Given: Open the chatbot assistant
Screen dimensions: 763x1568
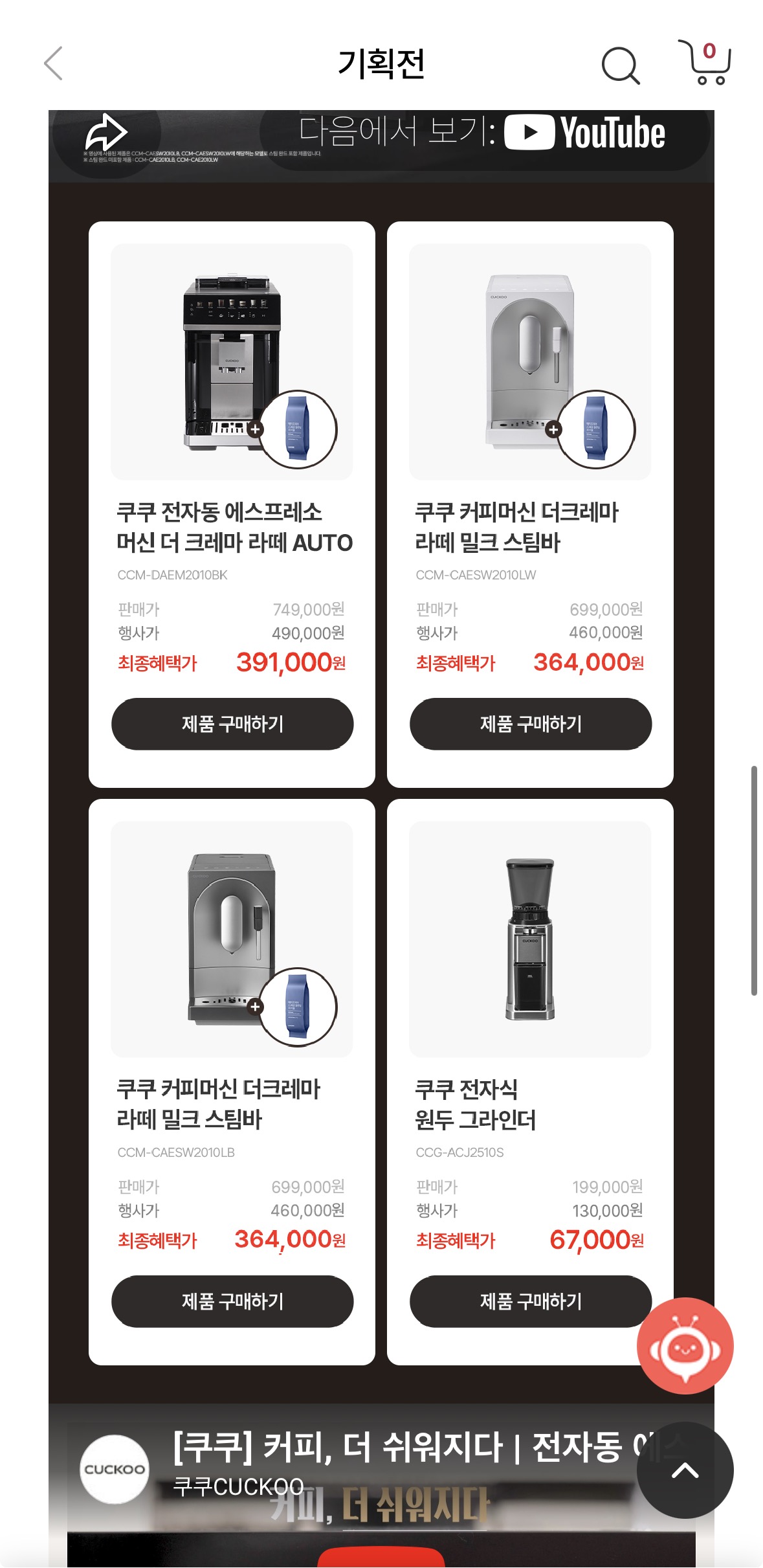Looking at the screenshot, I should pos(685,1345).
